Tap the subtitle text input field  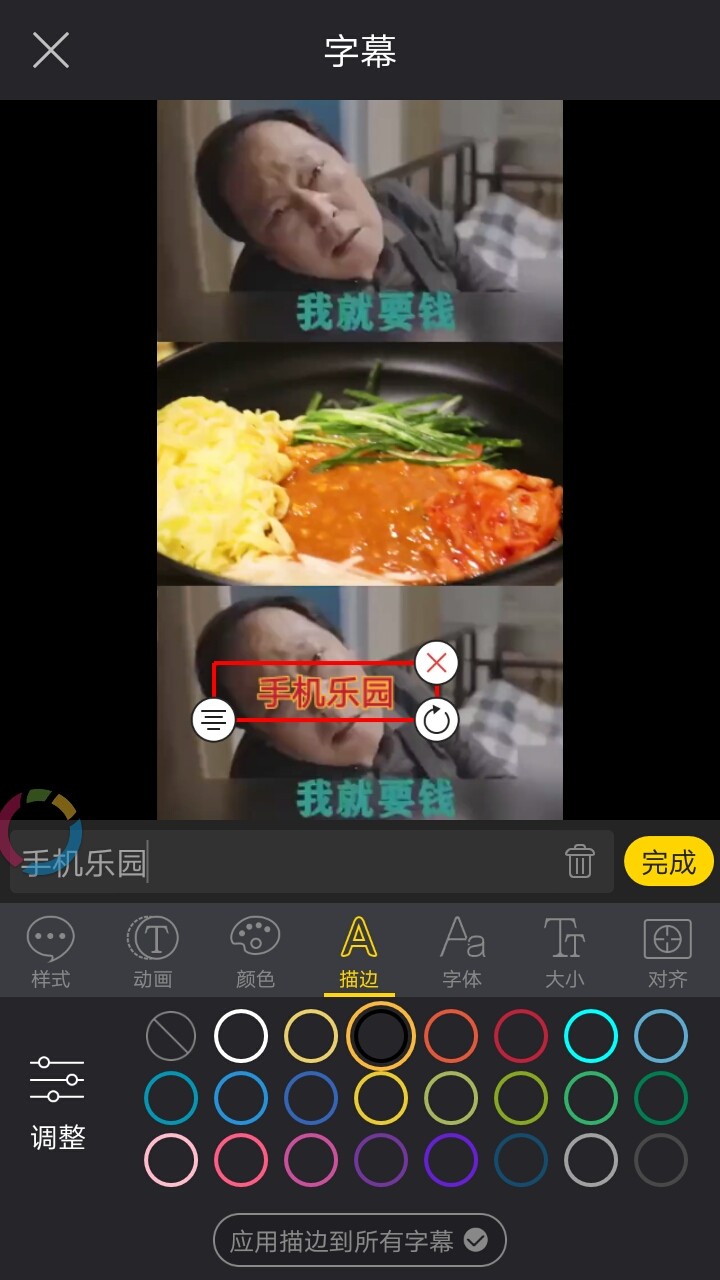tap(290, 861)
